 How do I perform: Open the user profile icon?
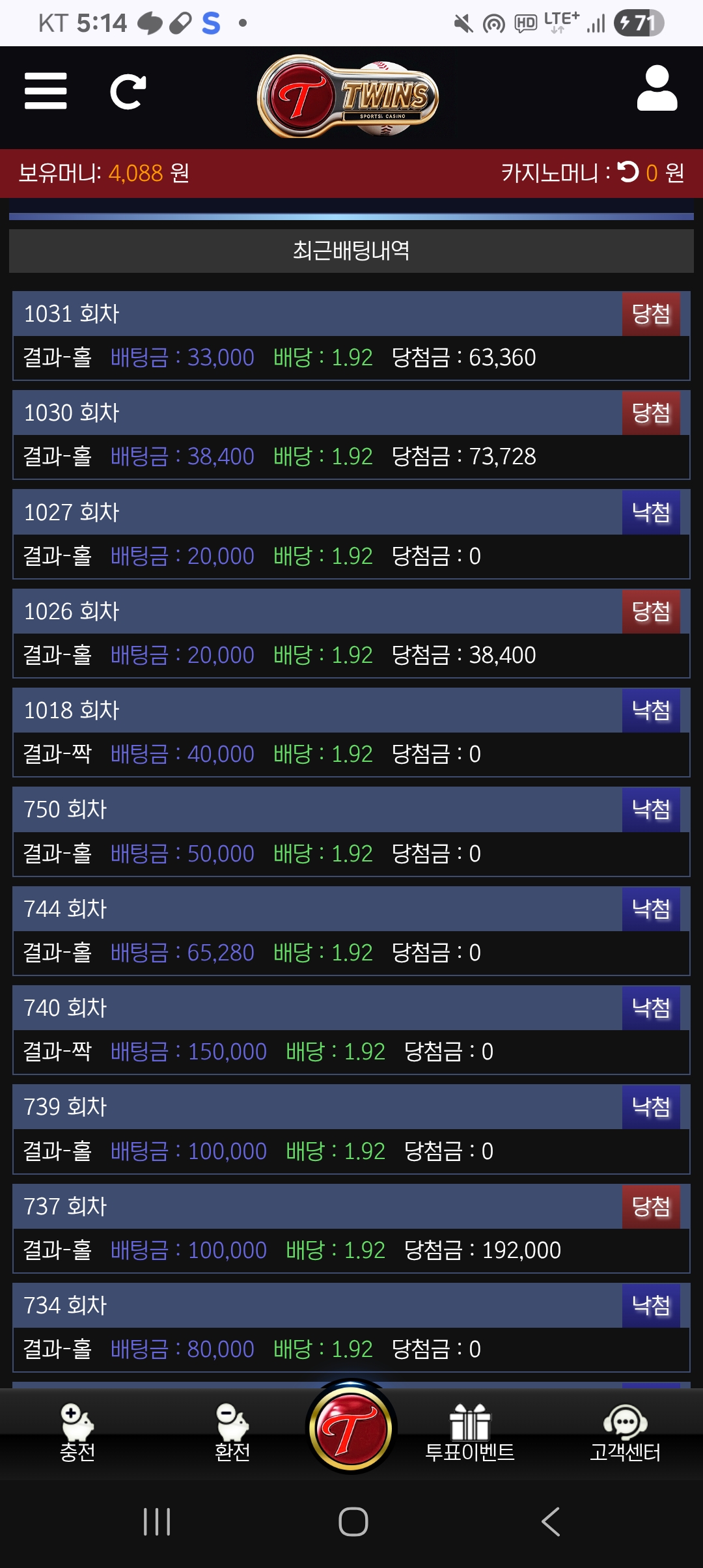(x=657, y=89)
